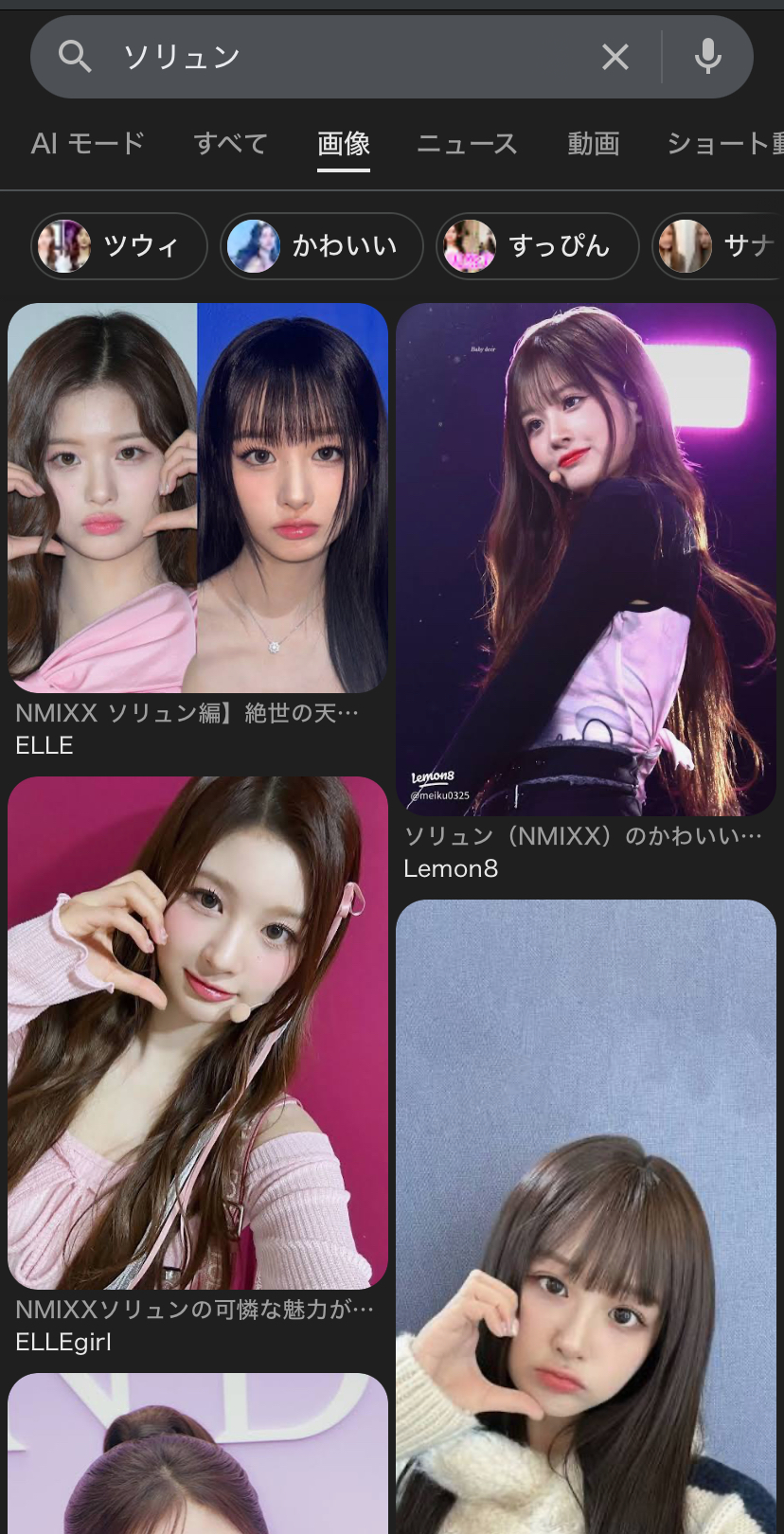The width and height of the screenshot is (784, 1534).
Task: Apply the すっぴん filter chip
Action: pyautogui.click(x=537, y=246)
